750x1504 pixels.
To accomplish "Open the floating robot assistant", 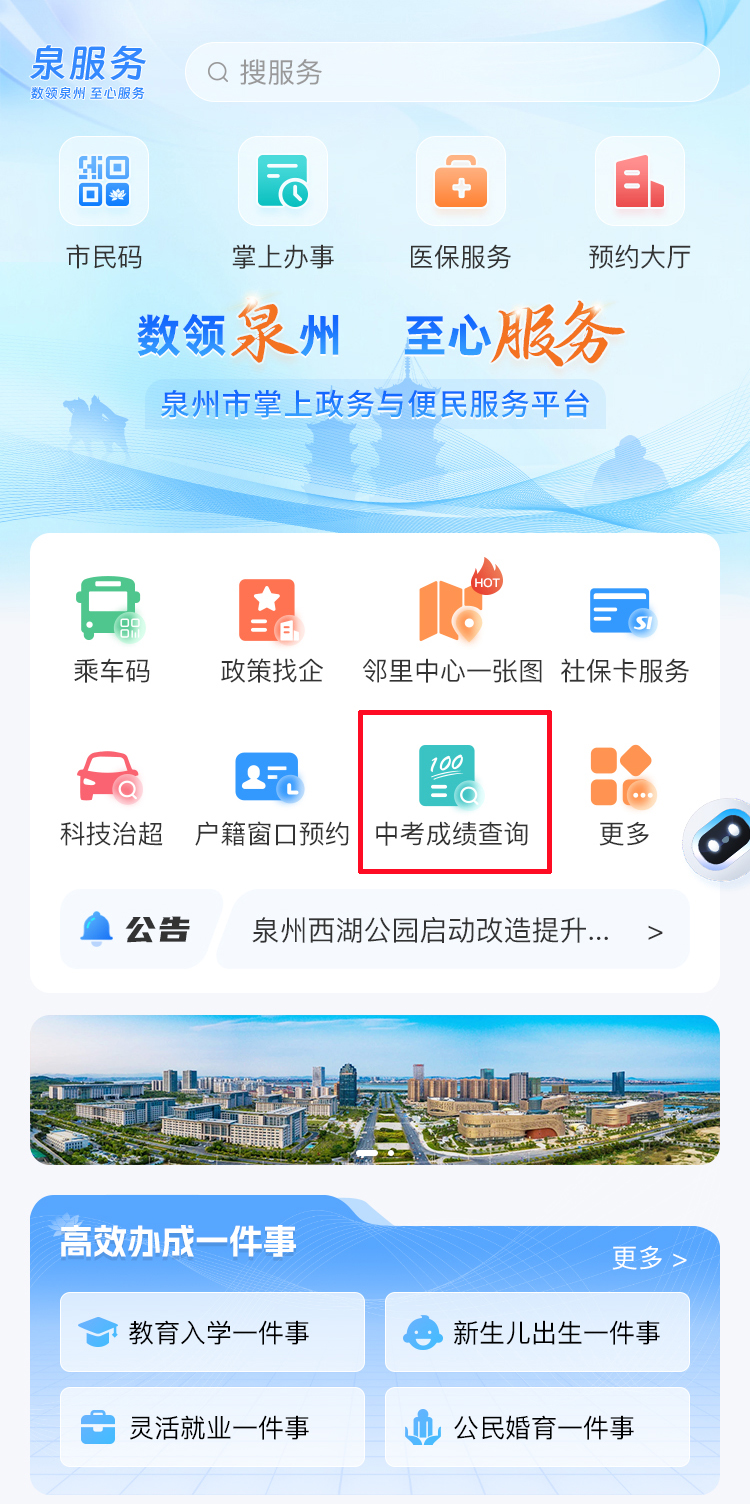I will click(x=722, y=840).
